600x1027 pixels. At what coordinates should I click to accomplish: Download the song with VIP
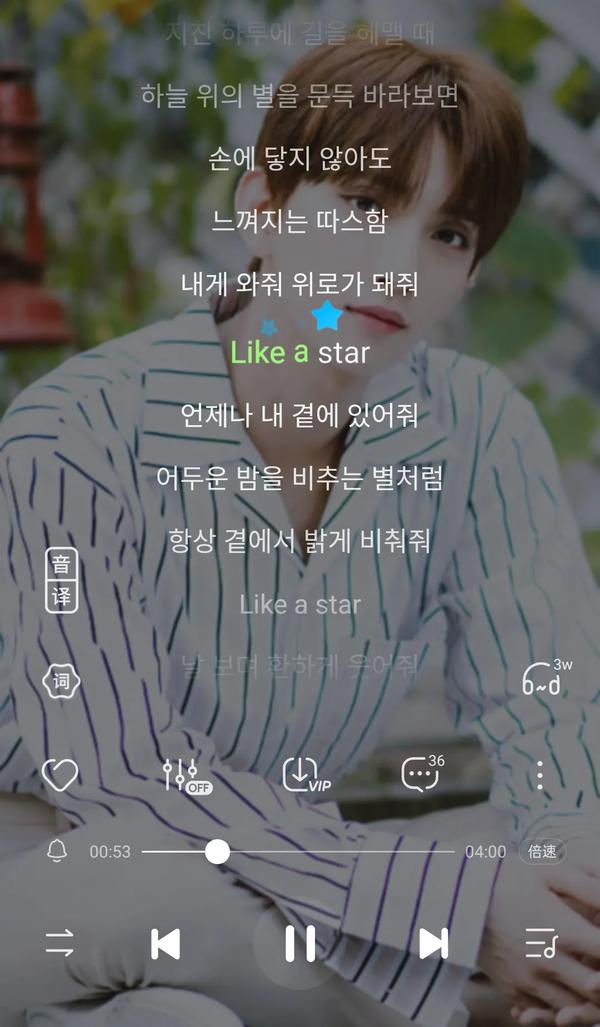point(302,775)
